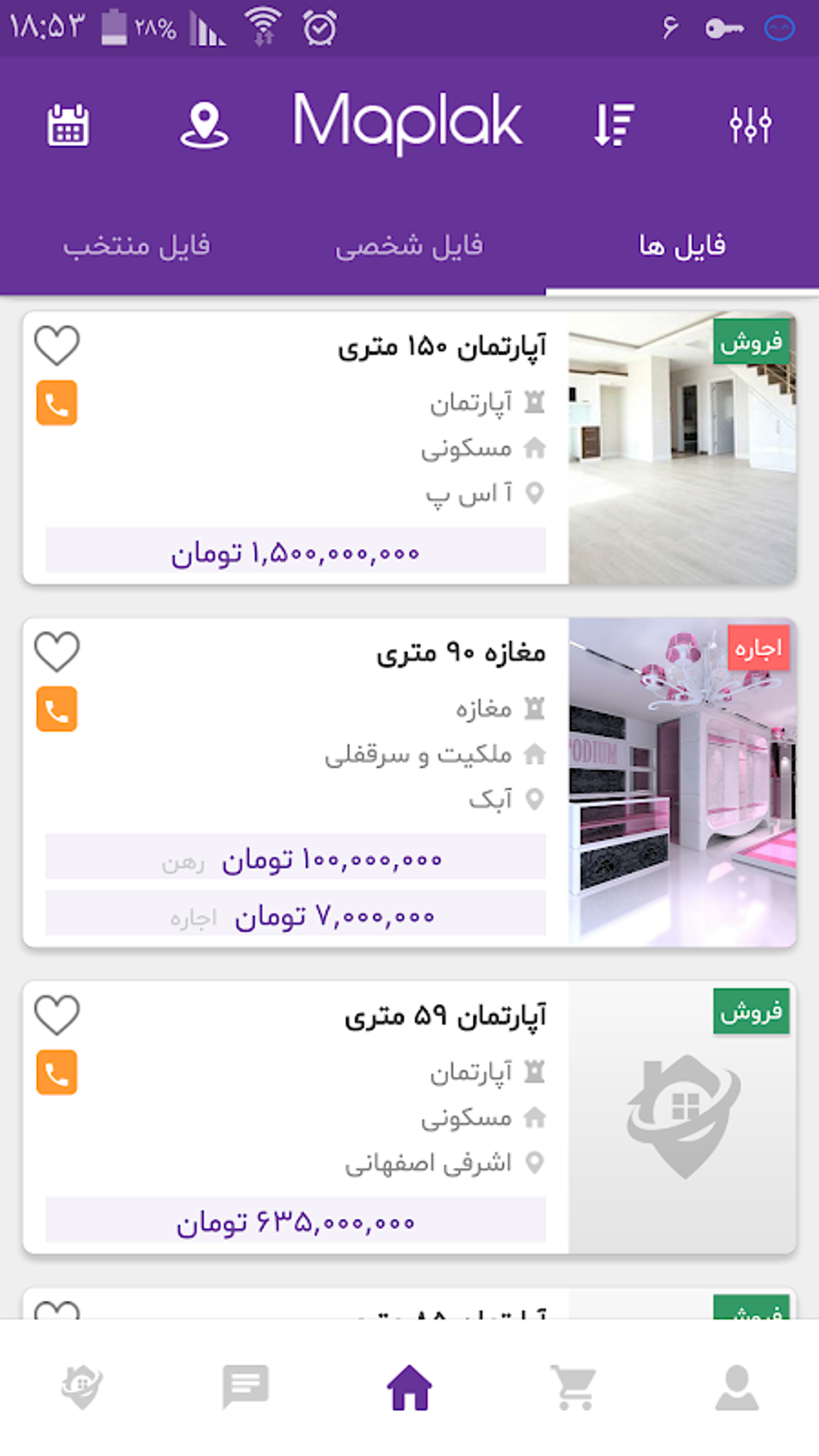Viewport: 819px width, 1456px height.
Task: Favorite the آپارتمان ۱۵۰ متری listing
Action: click(57, 345)
